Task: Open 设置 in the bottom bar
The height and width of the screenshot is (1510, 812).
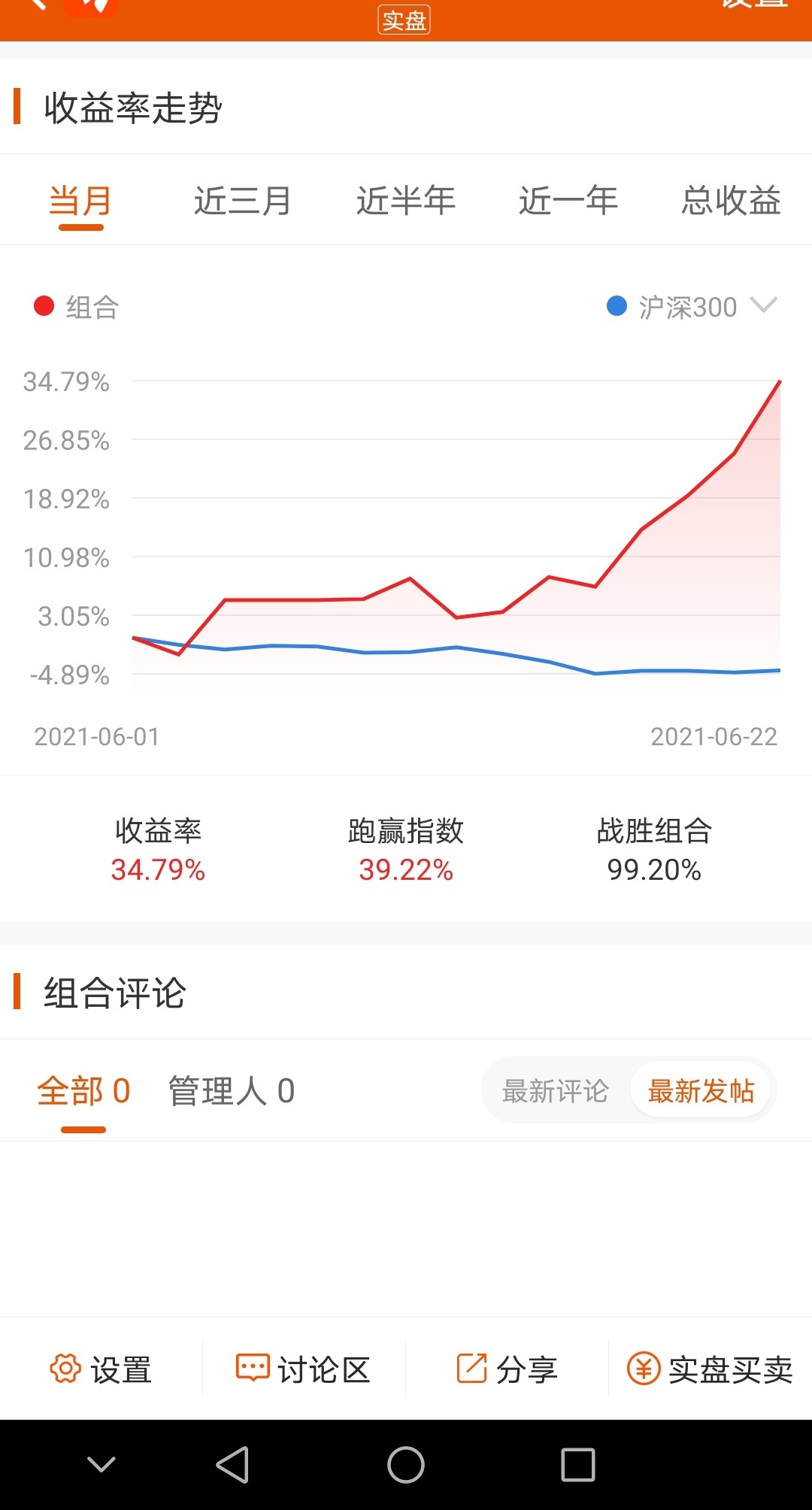Action: [101, 1369]
